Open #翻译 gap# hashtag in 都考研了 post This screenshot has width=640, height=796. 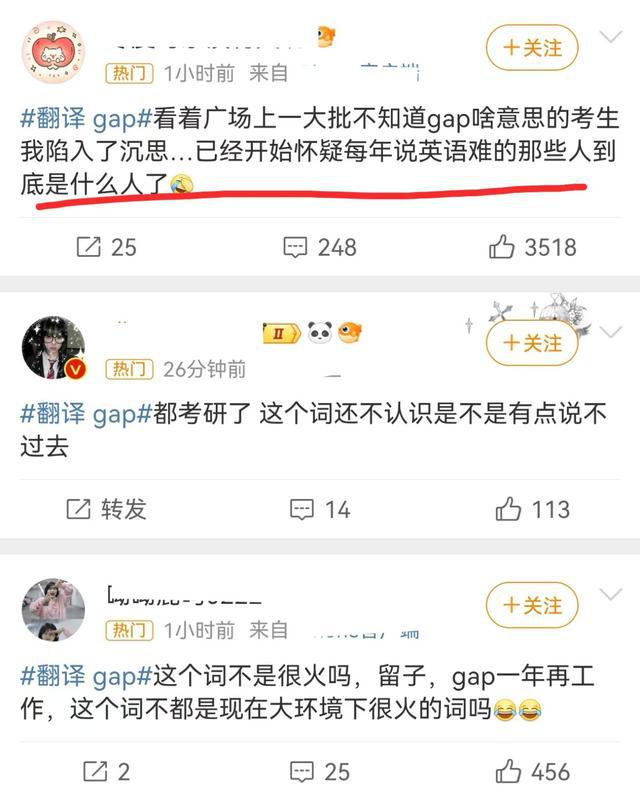tap(85, 413)
